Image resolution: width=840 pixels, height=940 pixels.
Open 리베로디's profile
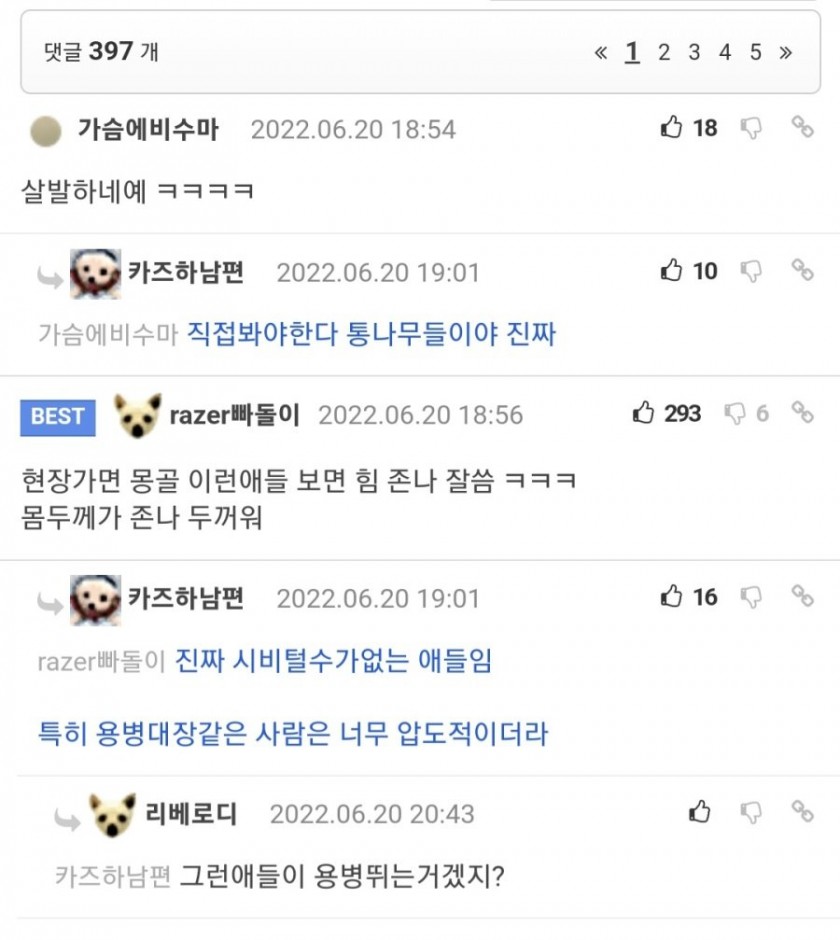coord(191,814)
